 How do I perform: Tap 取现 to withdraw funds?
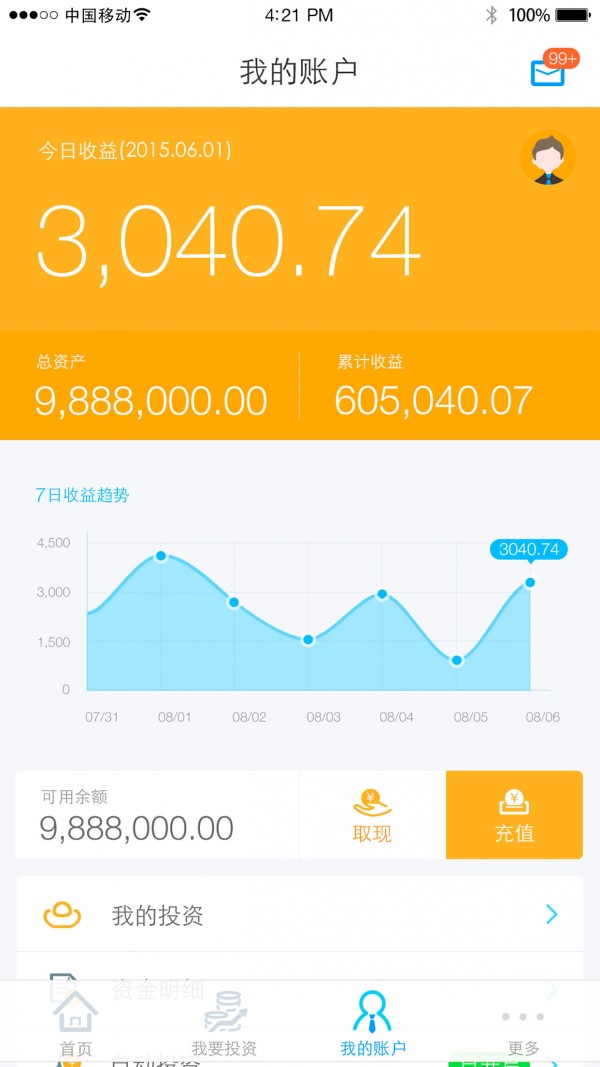(372, 815)
